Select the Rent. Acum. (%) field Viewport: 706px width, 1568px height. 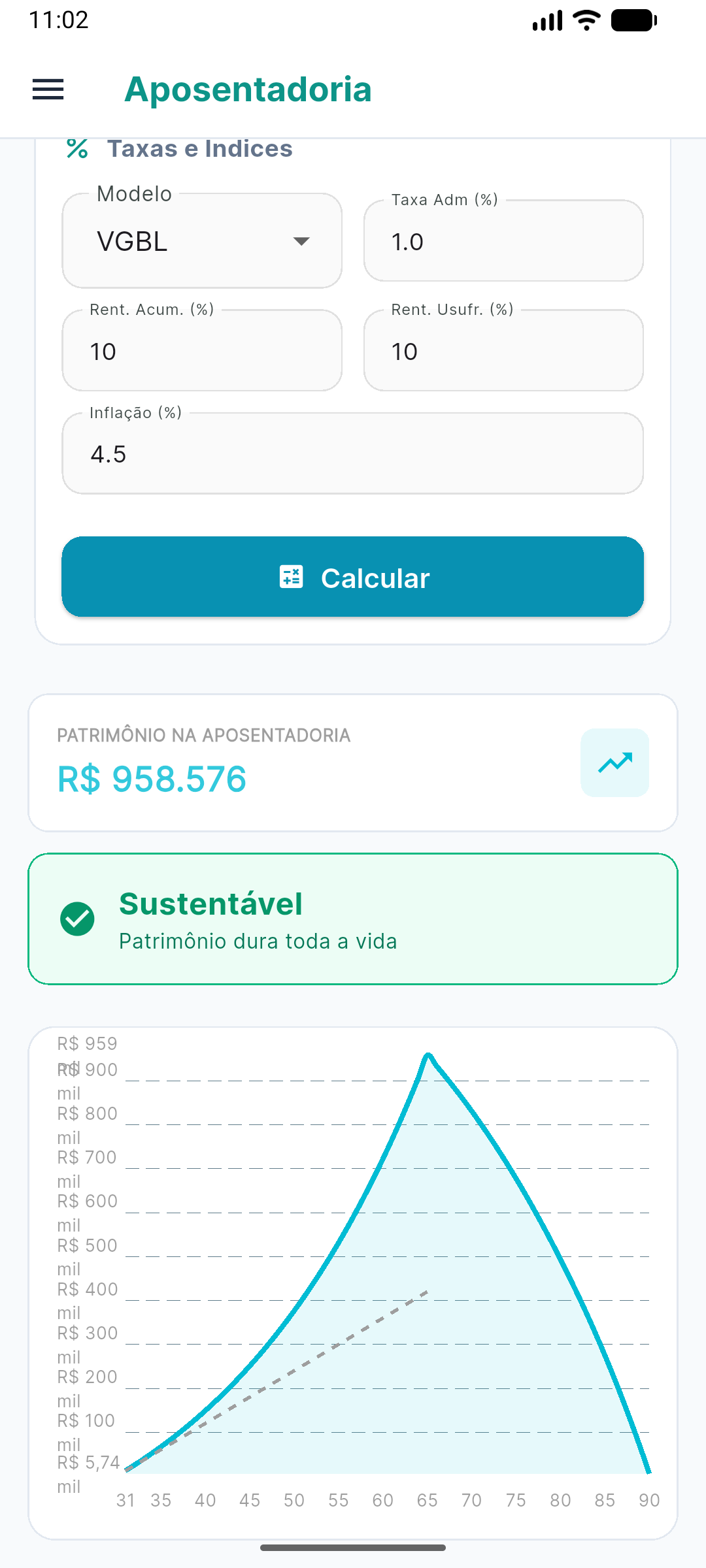click(x=201, y=351)
